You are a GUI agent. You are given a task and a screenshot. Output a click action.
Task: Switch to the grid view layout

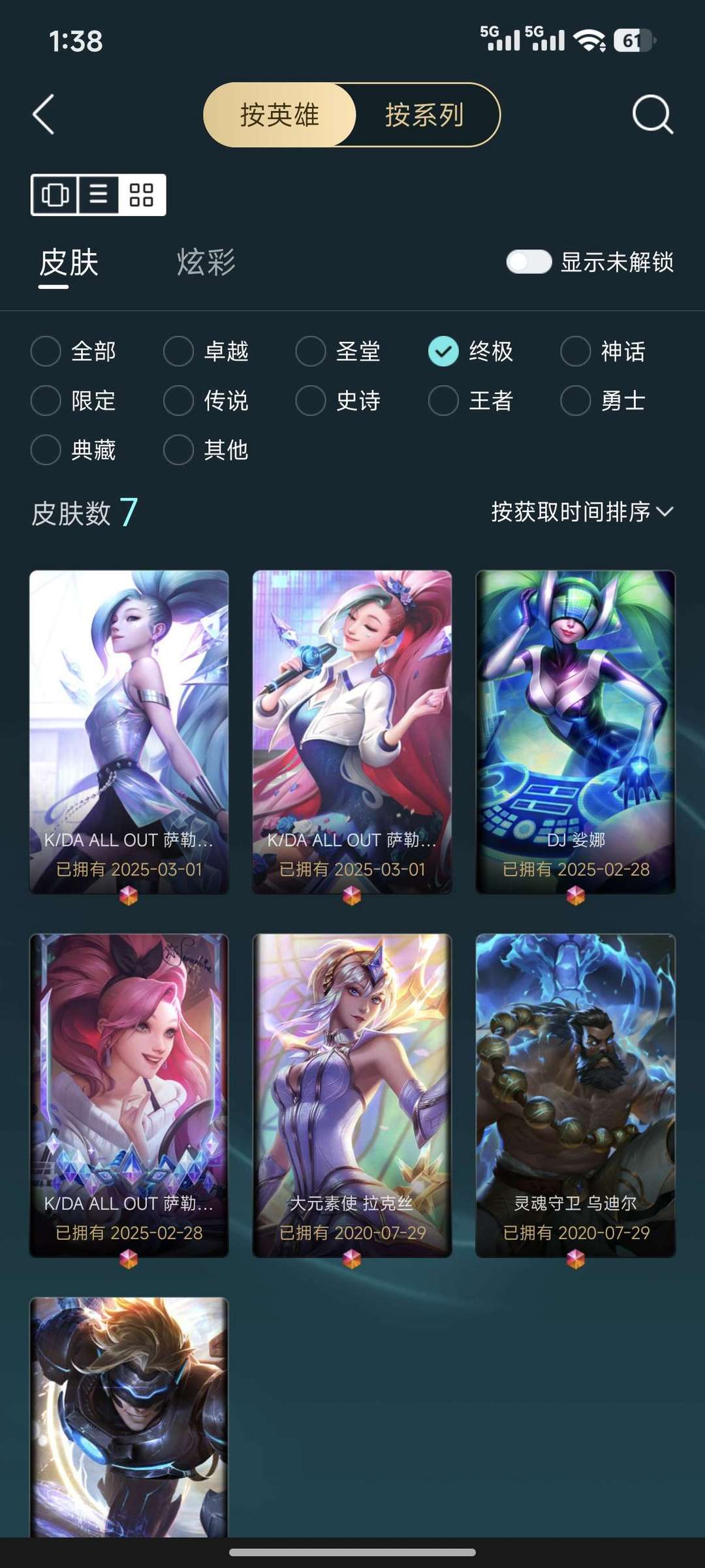click(x=142, y=194)
